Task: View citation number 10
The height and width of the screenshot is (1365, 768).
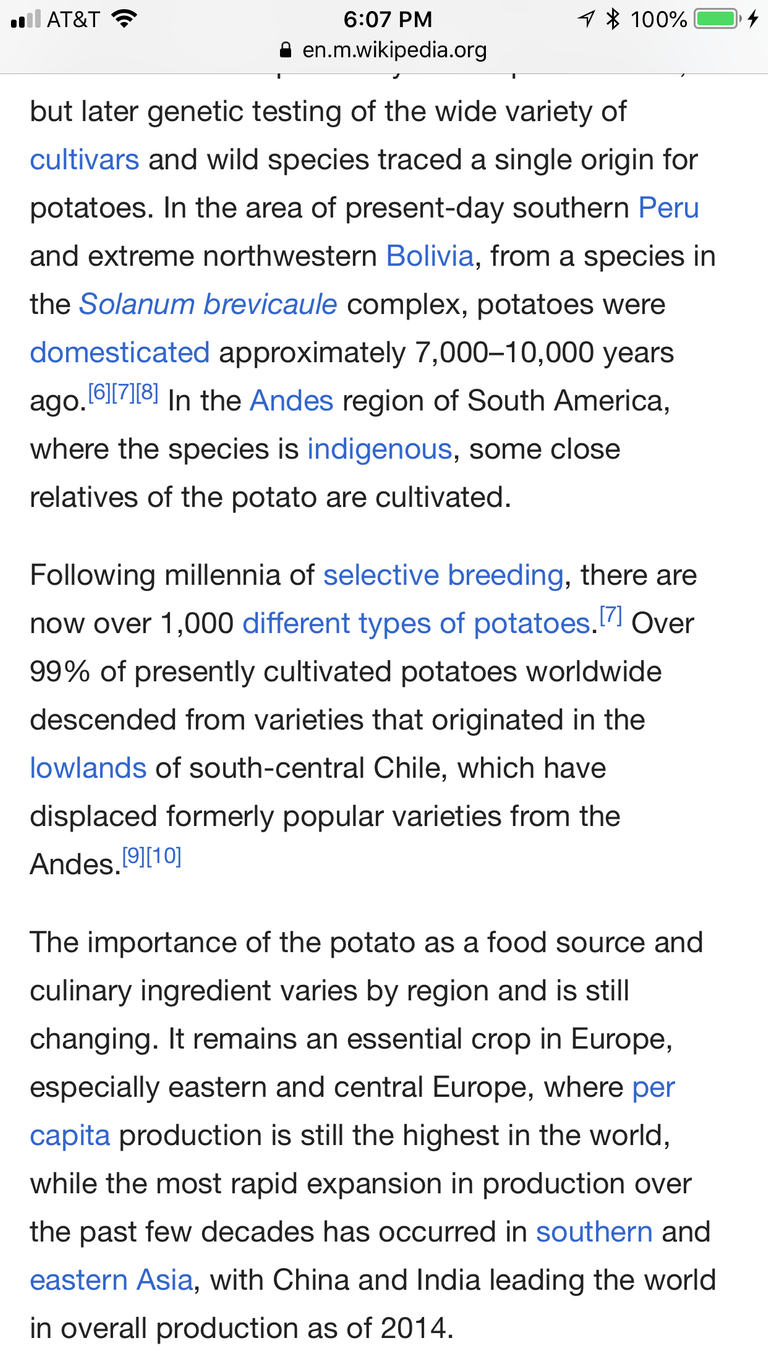Action: (x=164, y=856)
